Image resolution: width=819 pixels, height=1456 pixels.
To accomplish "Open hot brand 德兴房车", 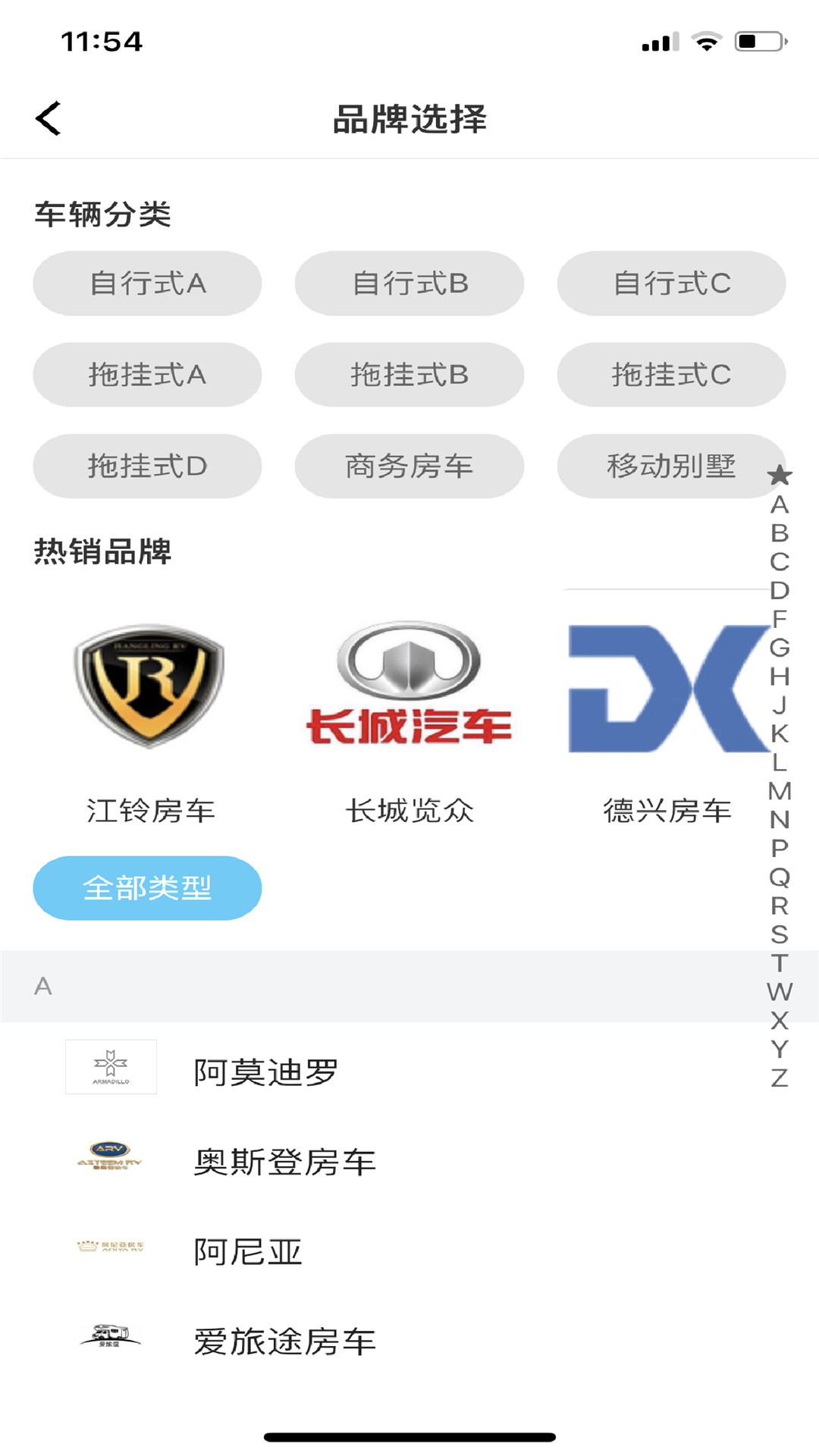I will pos(667,720).
